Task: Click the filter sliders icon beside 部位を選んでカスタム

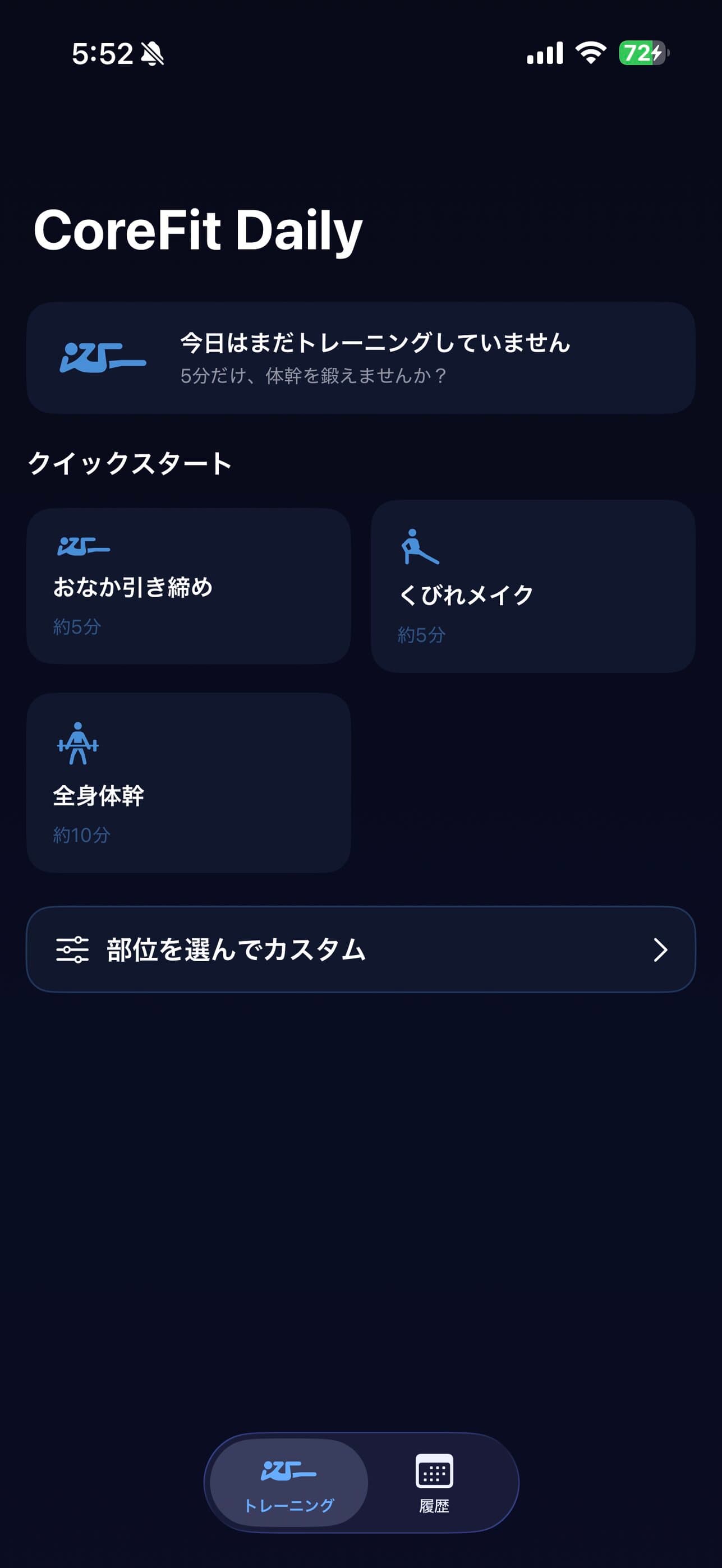Action: point(73,949)
